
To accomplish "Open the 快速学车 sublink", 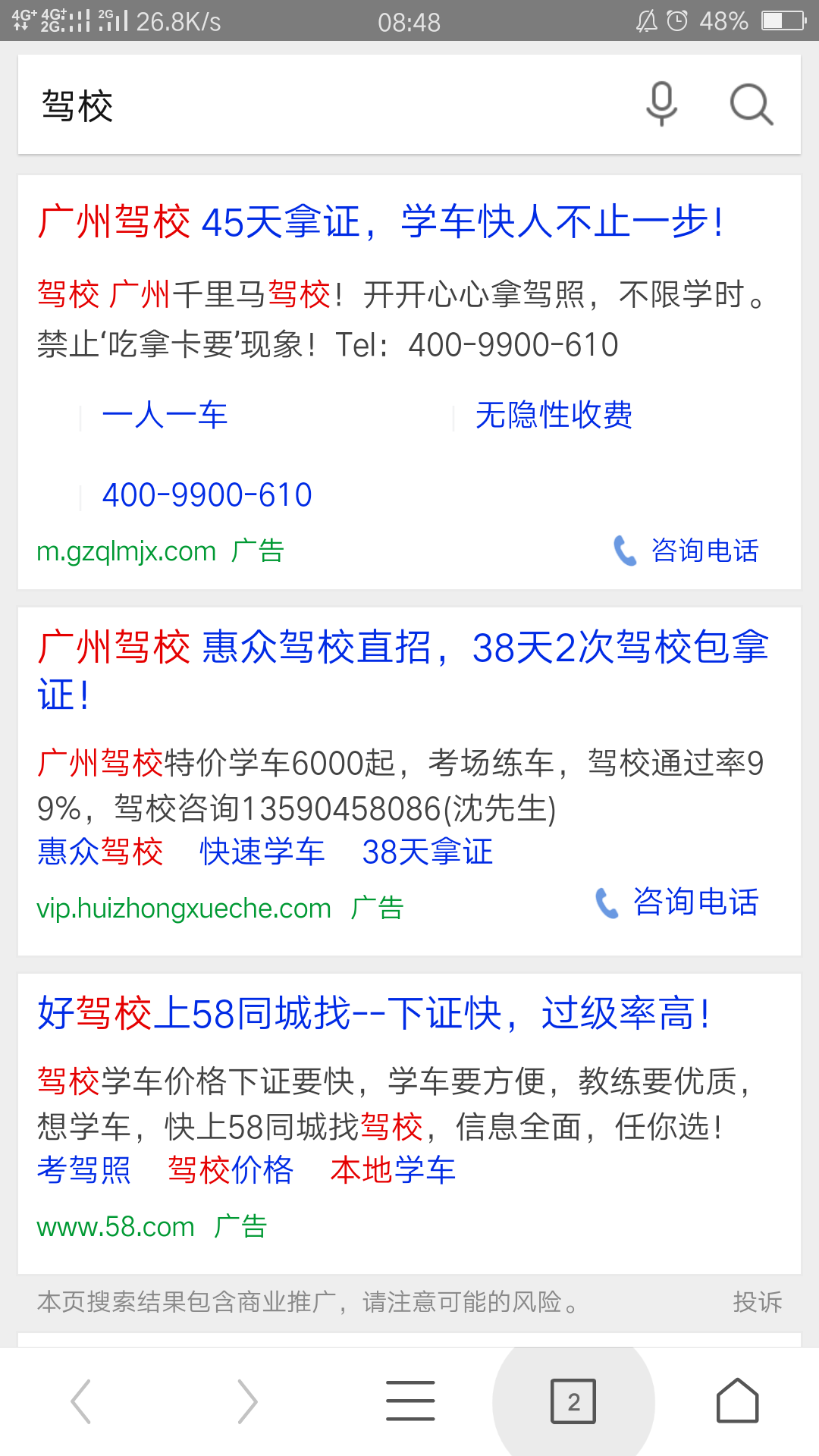I will [262, 852].
